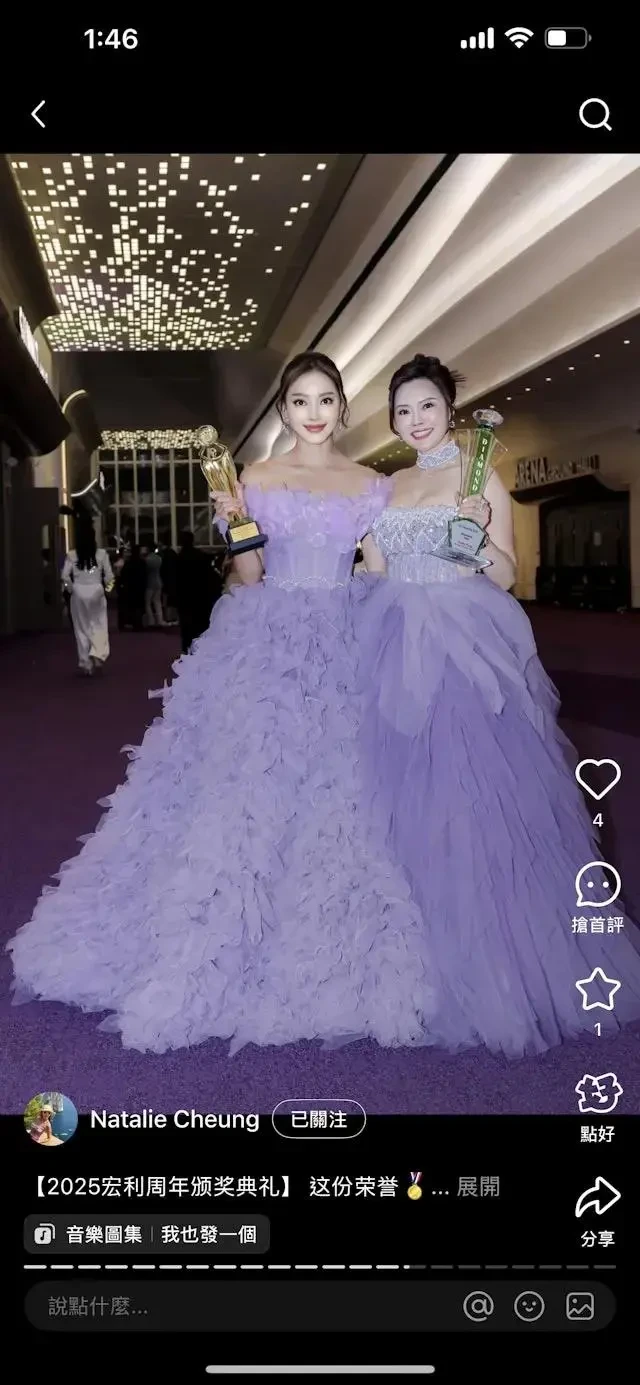
Task: Share this post via the arrow icon
Action: pyautogui.click(x=598, y=1198)
